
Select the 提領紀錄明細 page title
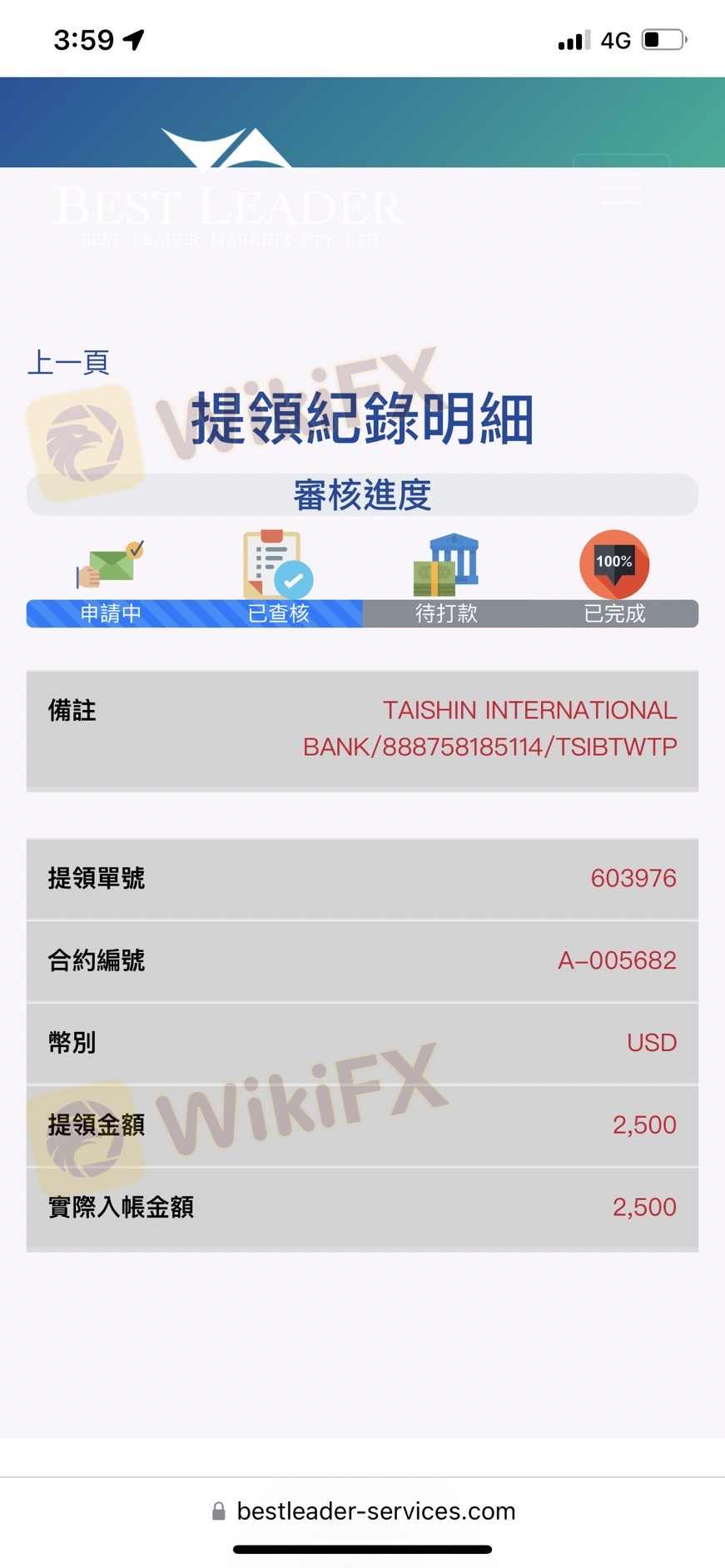(362, 419)
